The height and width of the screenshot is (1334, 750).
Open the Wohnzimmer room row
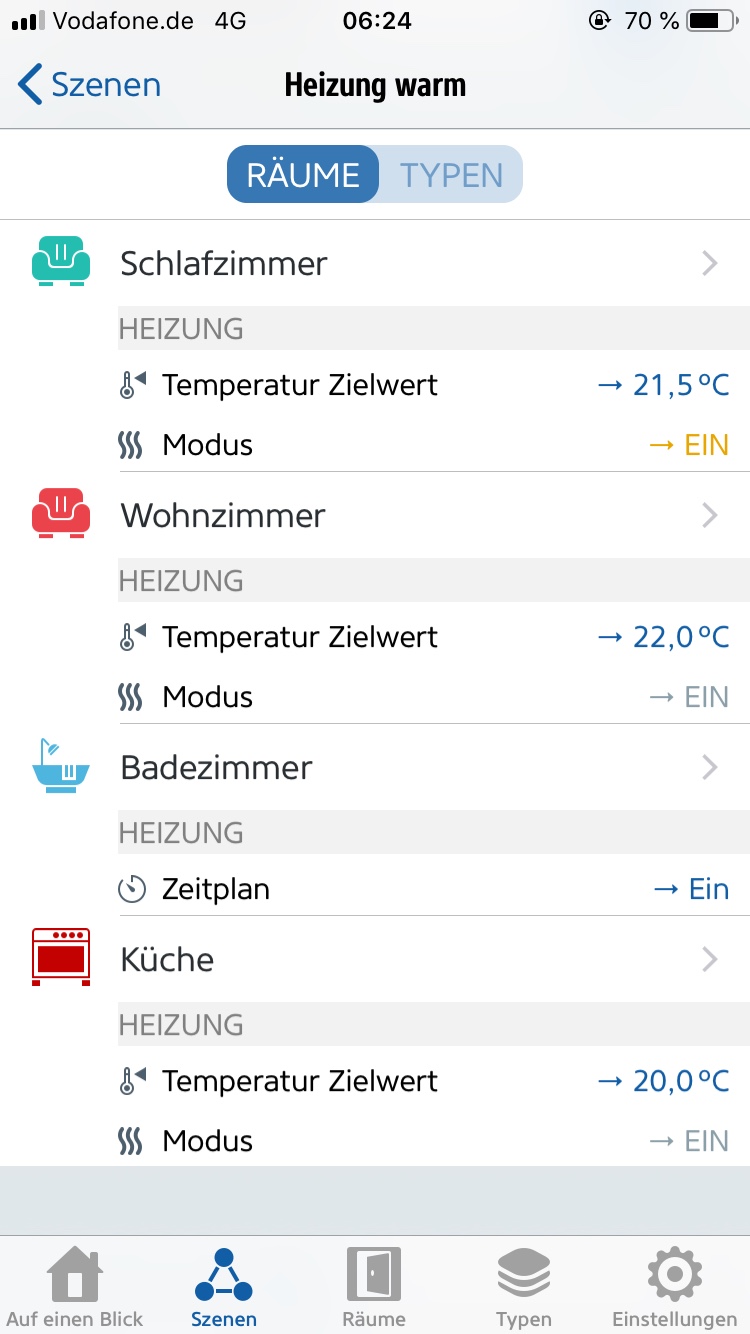point(375,516)
